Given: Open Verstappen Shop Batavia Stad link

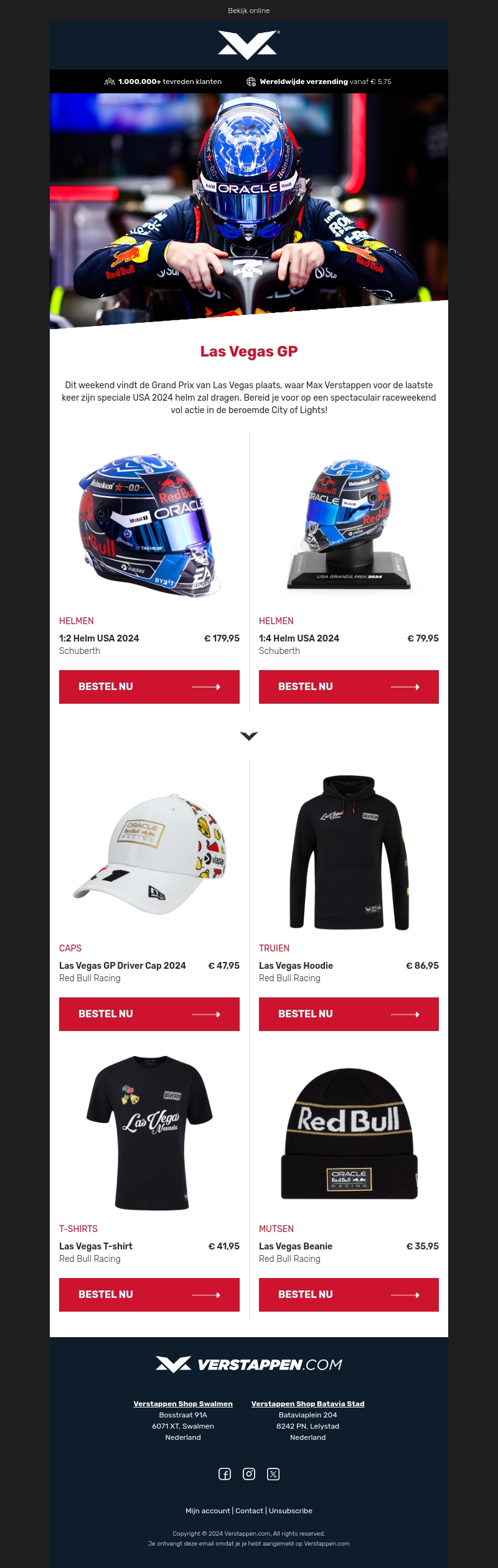Looking at the screenshot, I should pos(308,1404).
